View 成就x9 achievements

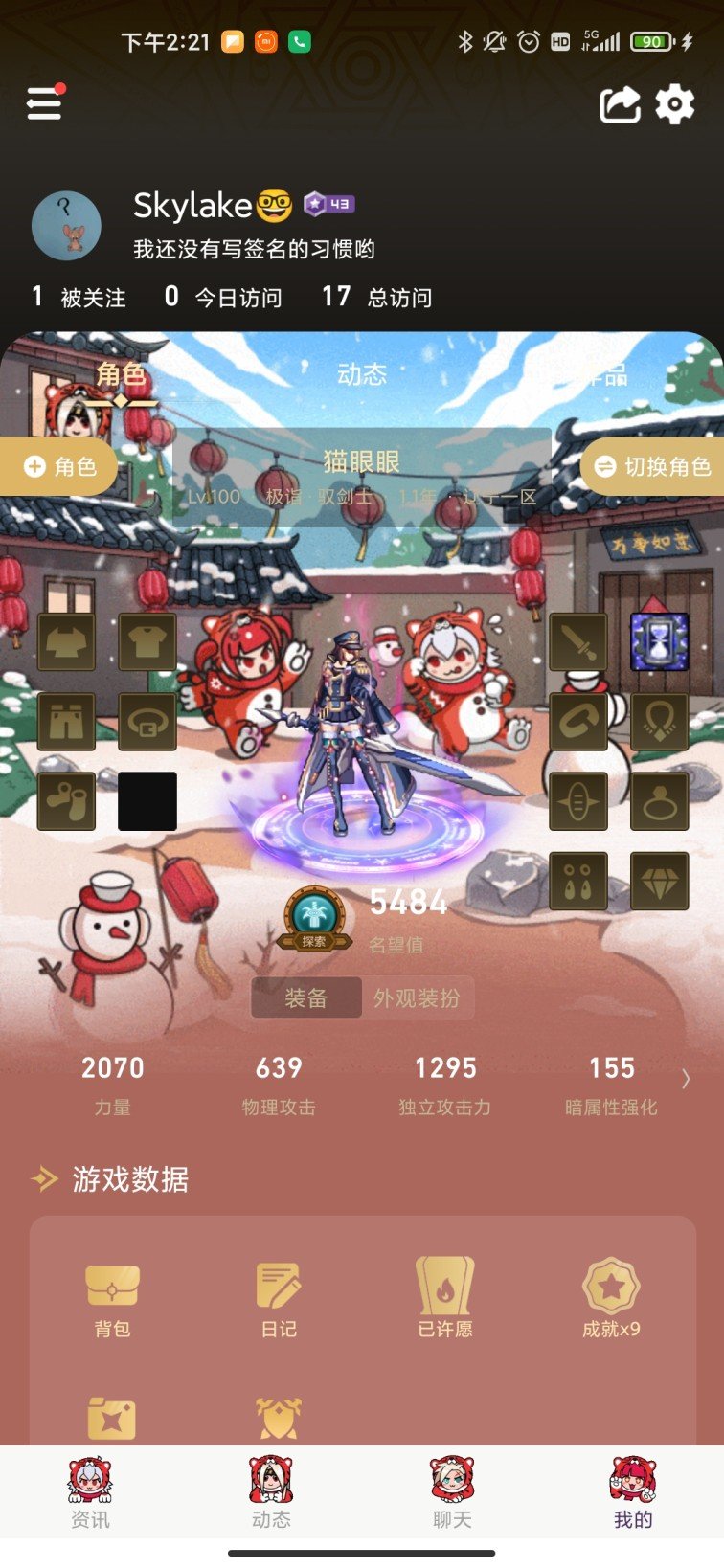pyautogui.click(x=611, y=1298)
